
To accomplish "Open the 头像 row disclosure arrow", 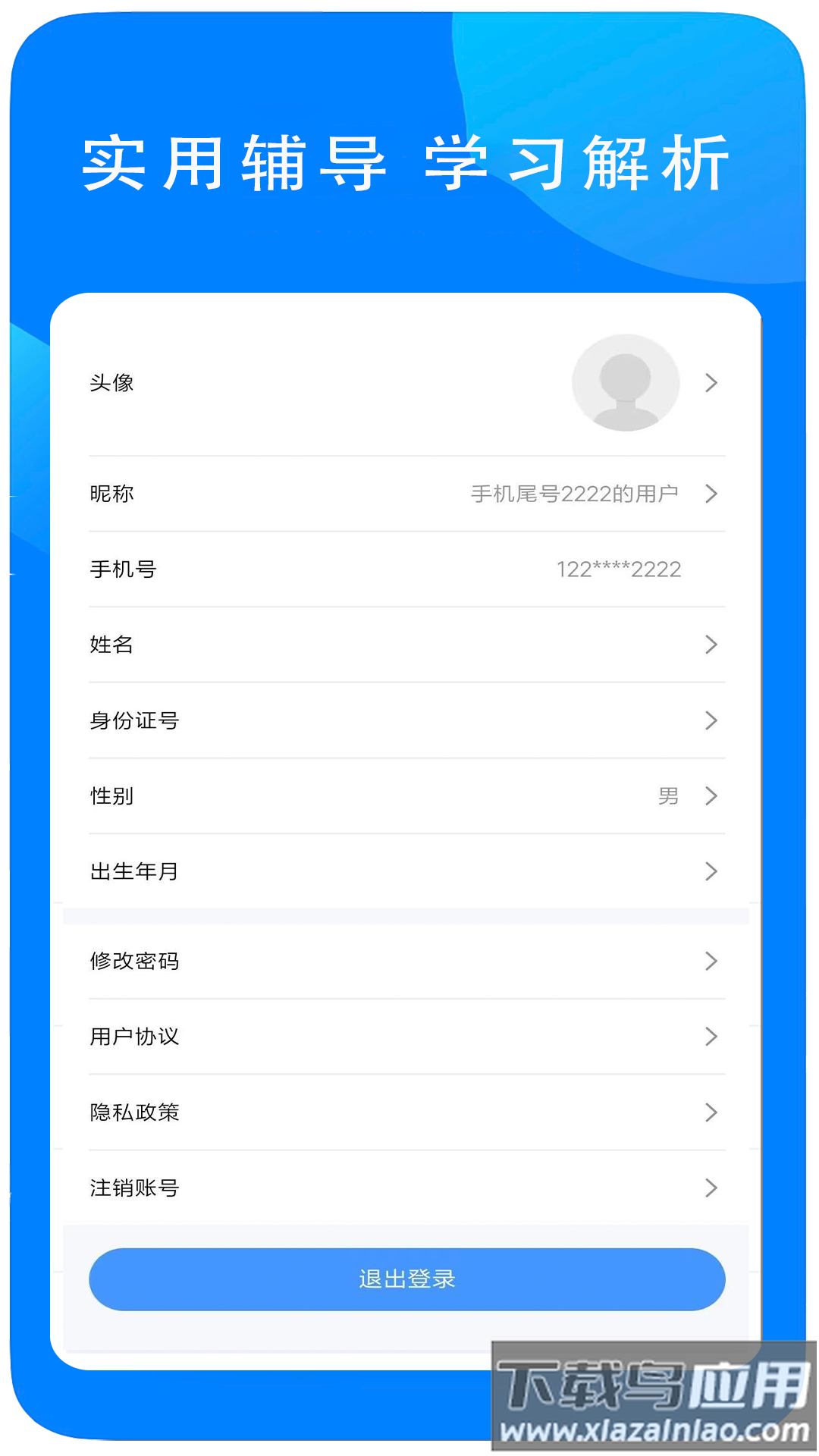I will [x=711, y=383].
